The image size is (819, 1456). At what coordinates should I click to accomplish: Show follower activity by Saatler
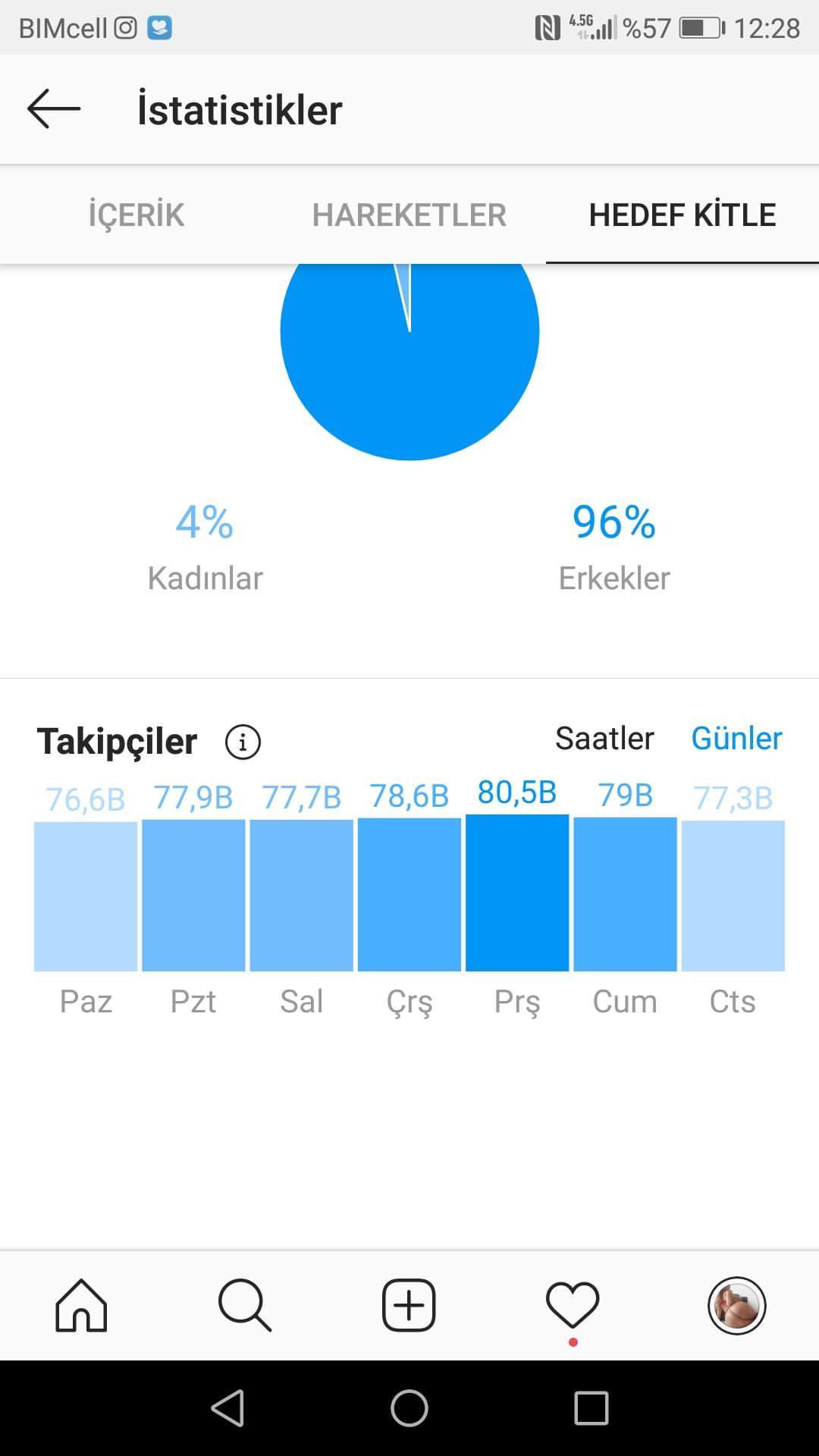point(604,738)
